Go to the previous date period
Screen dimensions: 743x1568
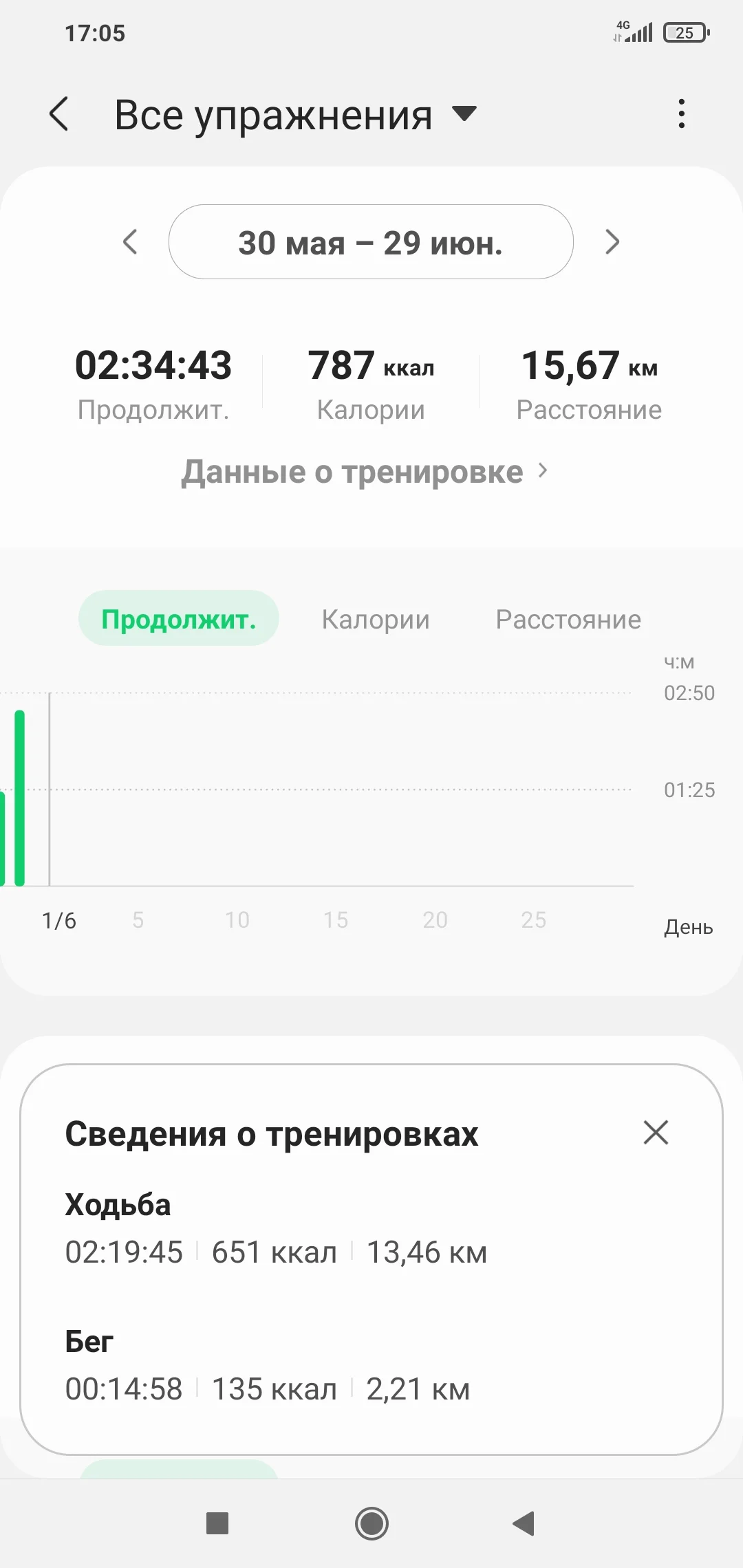click(x=130, y=242)
